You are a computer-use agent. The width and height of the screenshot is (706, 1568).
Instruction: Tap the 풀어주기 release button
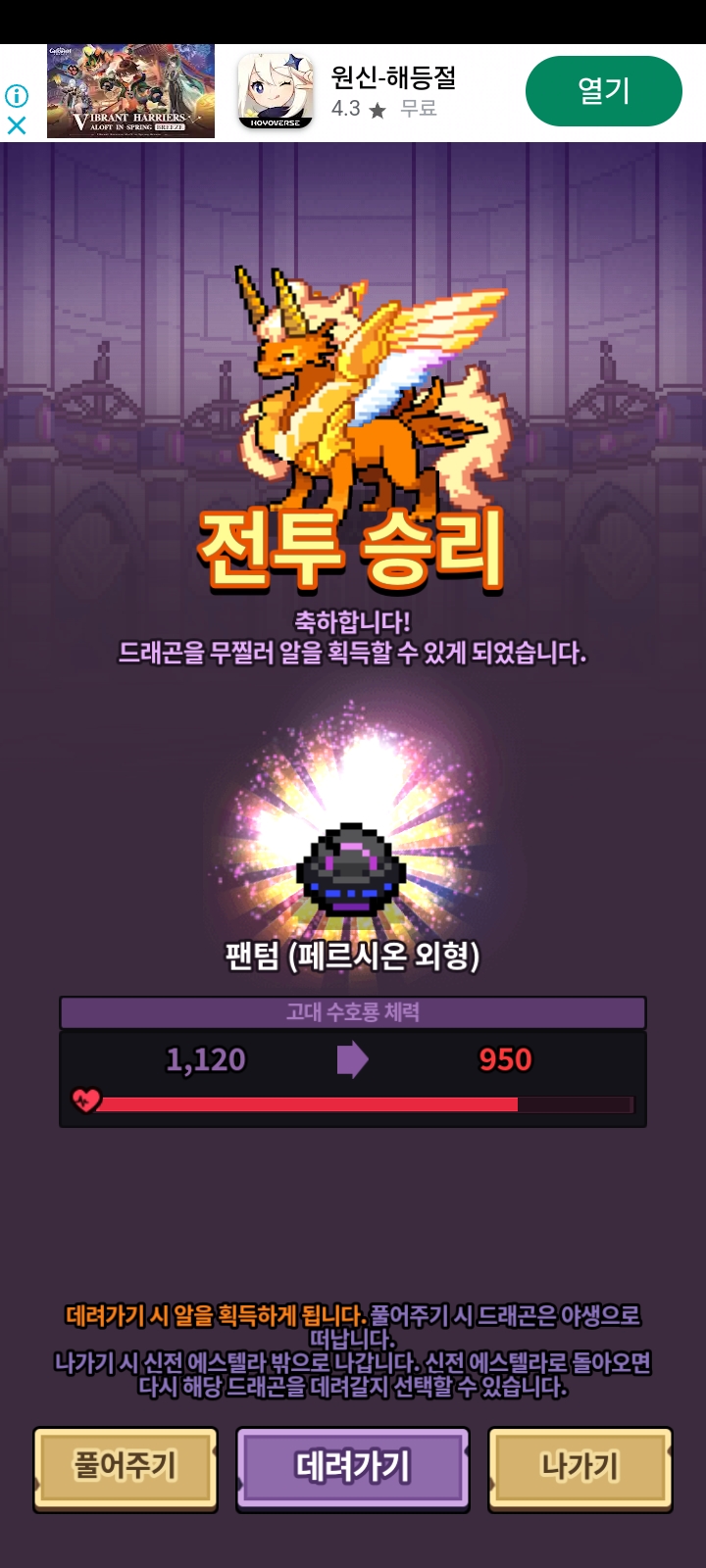(x=126, y=1468)
